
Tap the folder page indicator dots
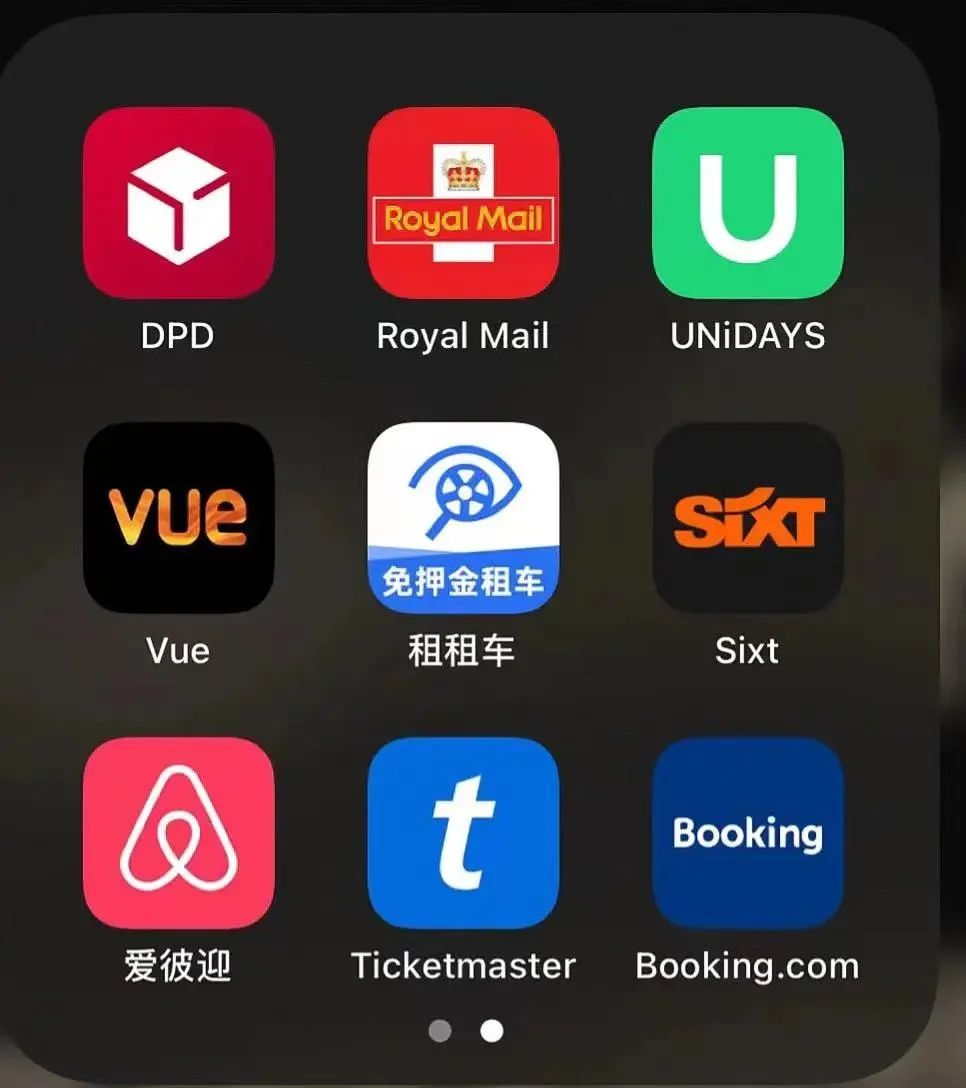click(466, 1031)
